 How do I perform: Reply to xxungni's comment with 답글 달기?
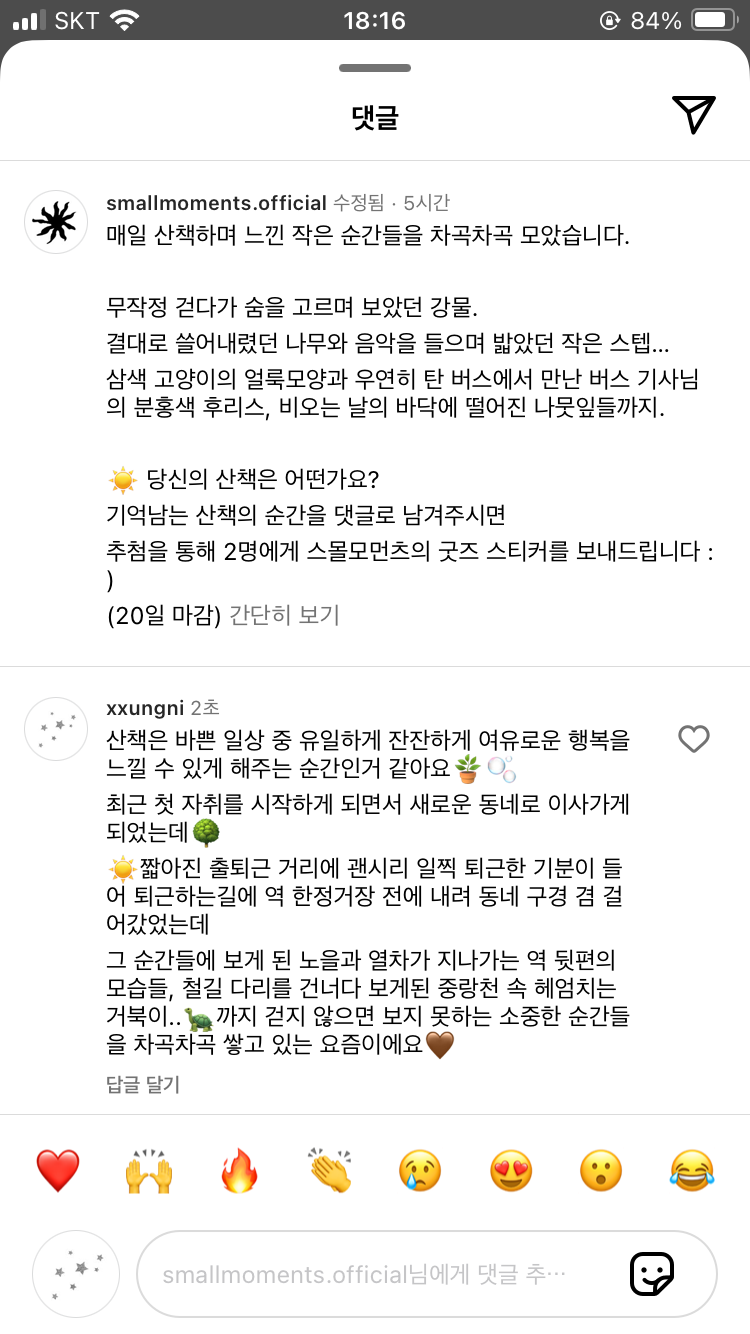point(143,1084)
